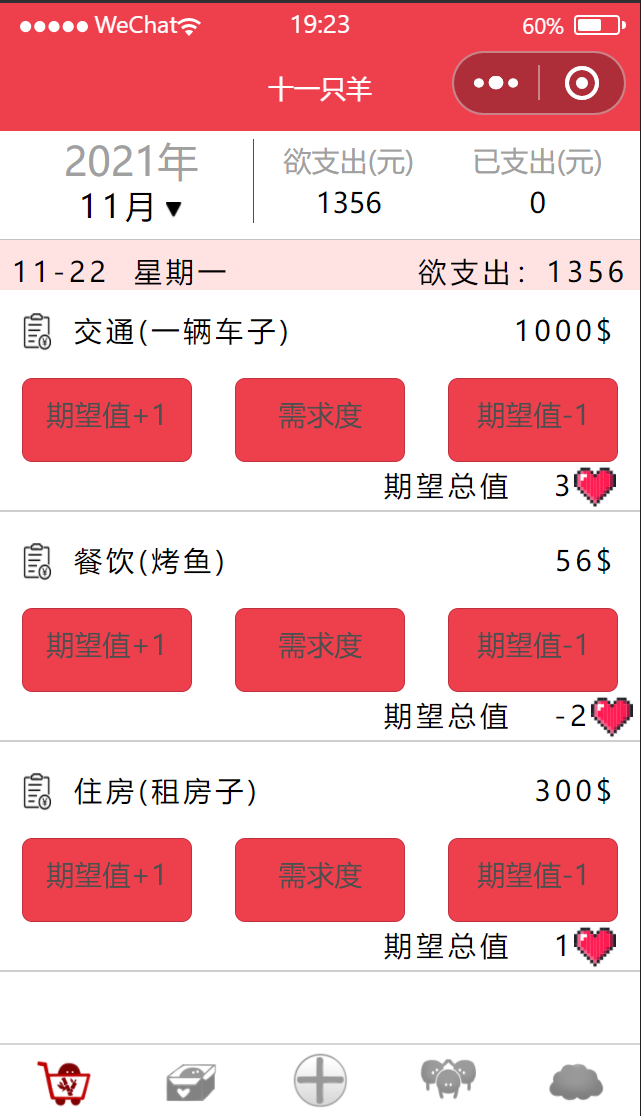This screenshot has width=641, height=1116.
Task: Open the mini program more options menu
Action: point(497,83)
